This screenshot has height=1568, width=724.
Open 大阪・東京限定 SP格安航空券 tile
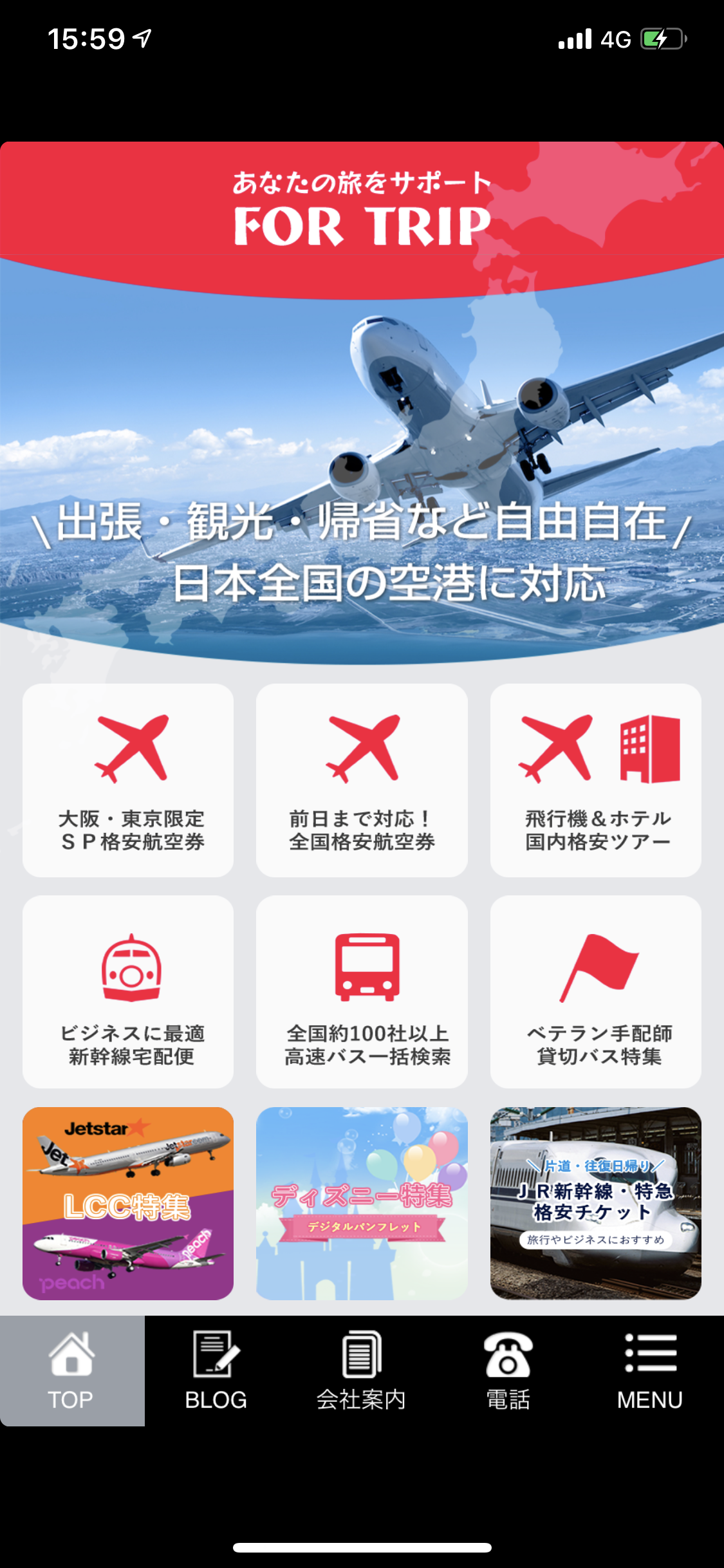[128, 780]
